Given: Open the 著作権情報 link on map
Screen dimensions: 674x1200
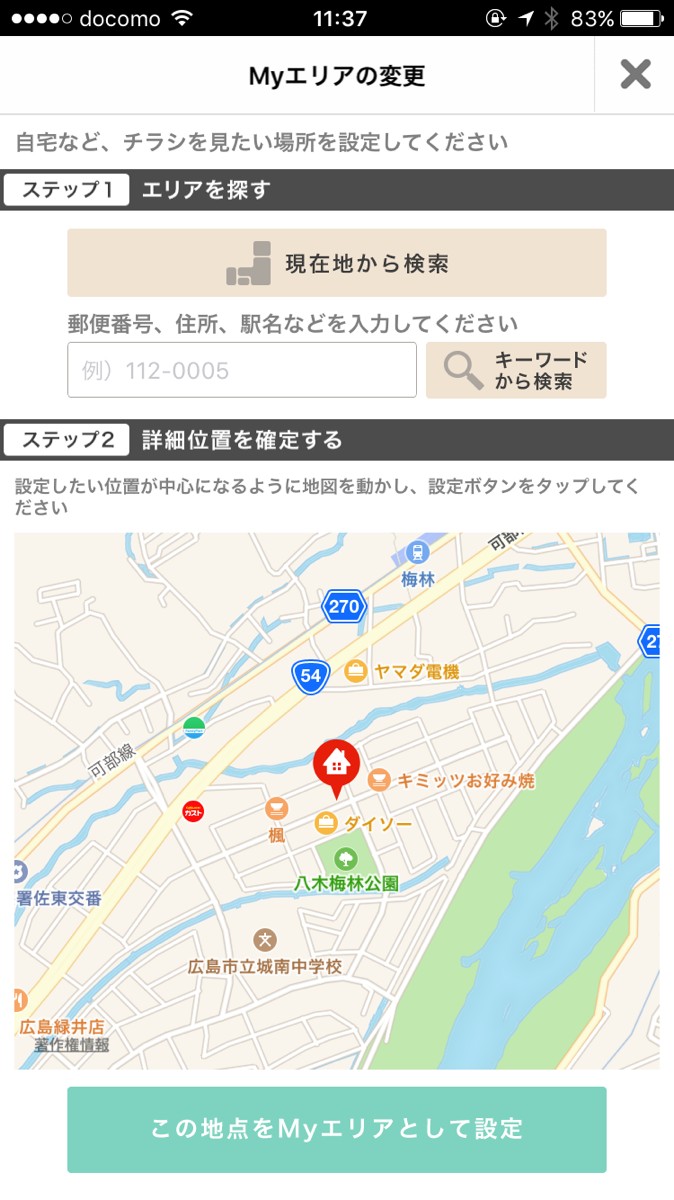Looking at the screenshot, I should pyautogui.click(x=71, y=1045).
